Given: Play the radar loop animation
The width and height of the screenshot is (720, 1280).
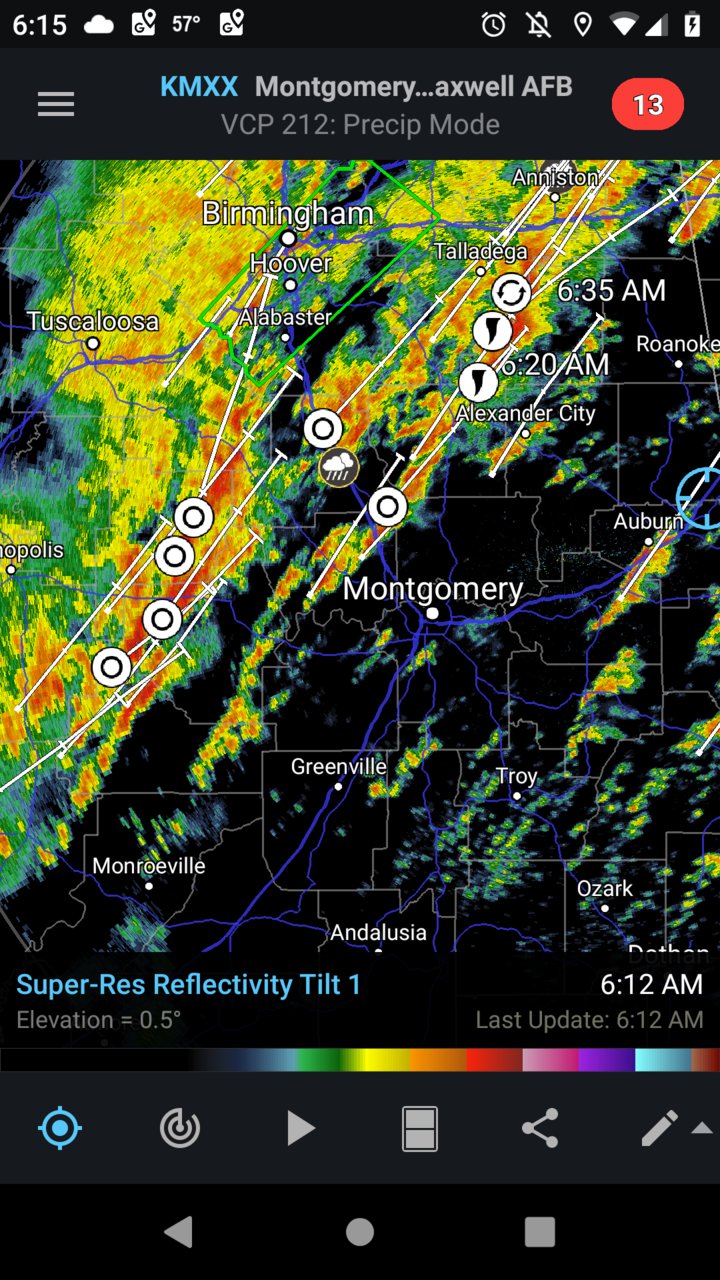Looking at the screenshot, I should [300, 1129].
